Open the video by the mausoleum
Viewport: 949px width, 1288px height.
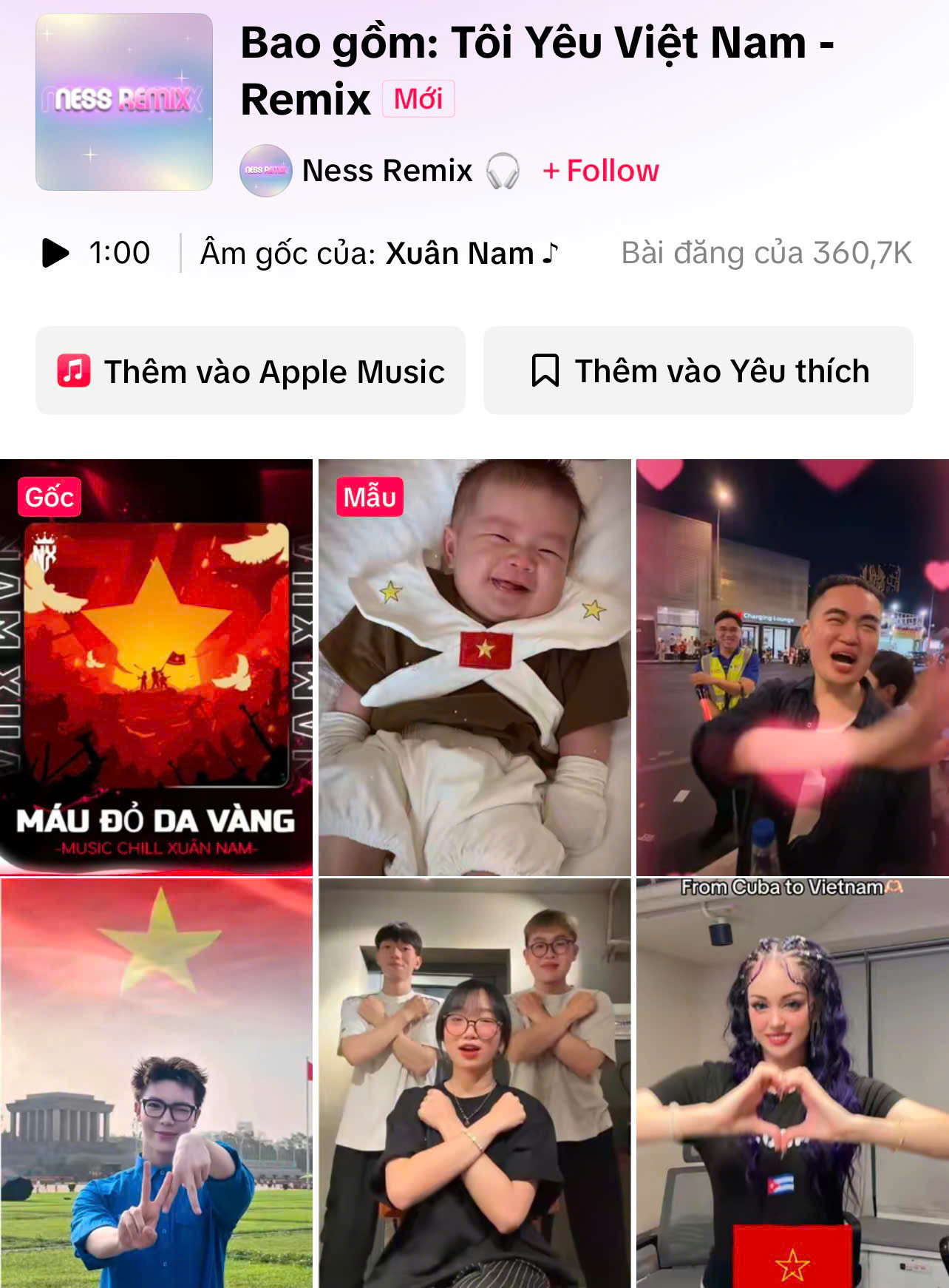(156, 1083)
